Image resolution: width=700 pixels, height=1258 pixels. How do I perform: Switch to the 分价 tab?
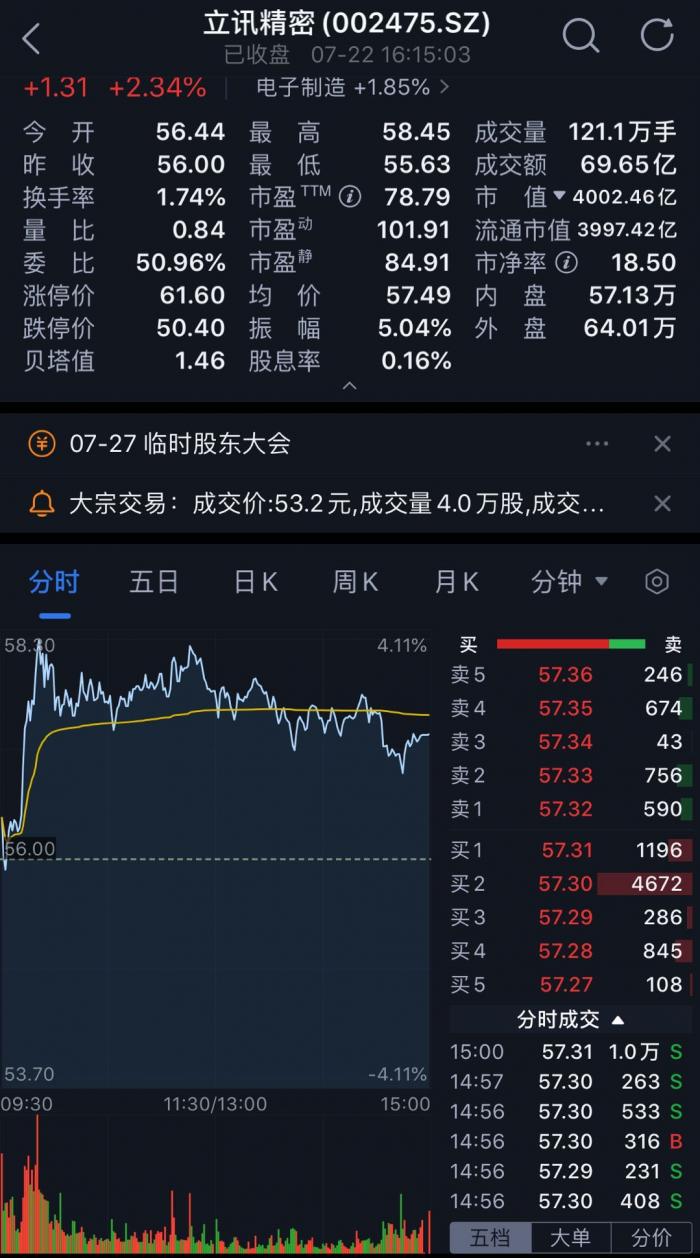pos(651,1237)
